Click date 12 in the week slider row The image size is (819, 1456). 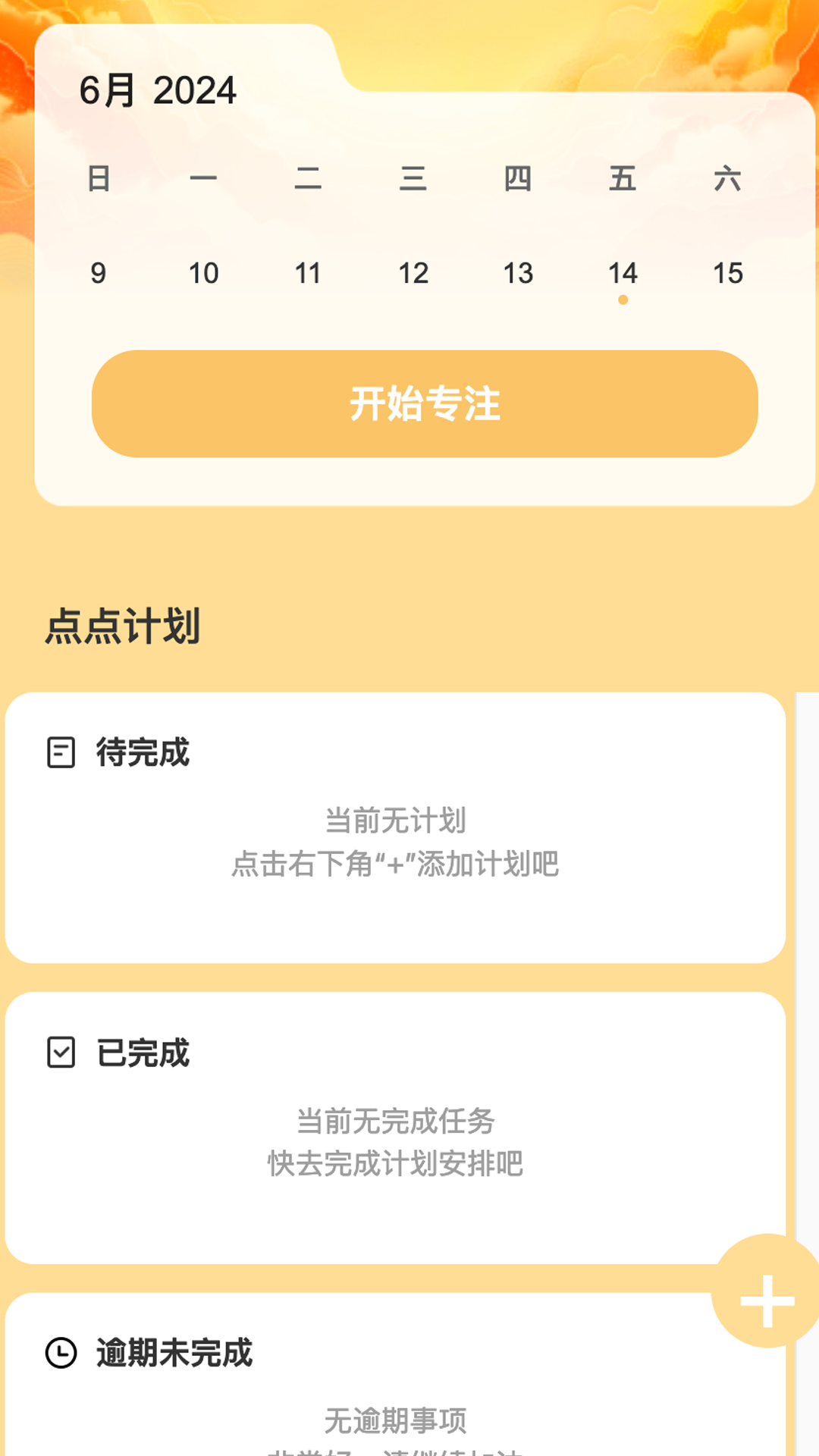pyautogui.click(x=412, y=273)
